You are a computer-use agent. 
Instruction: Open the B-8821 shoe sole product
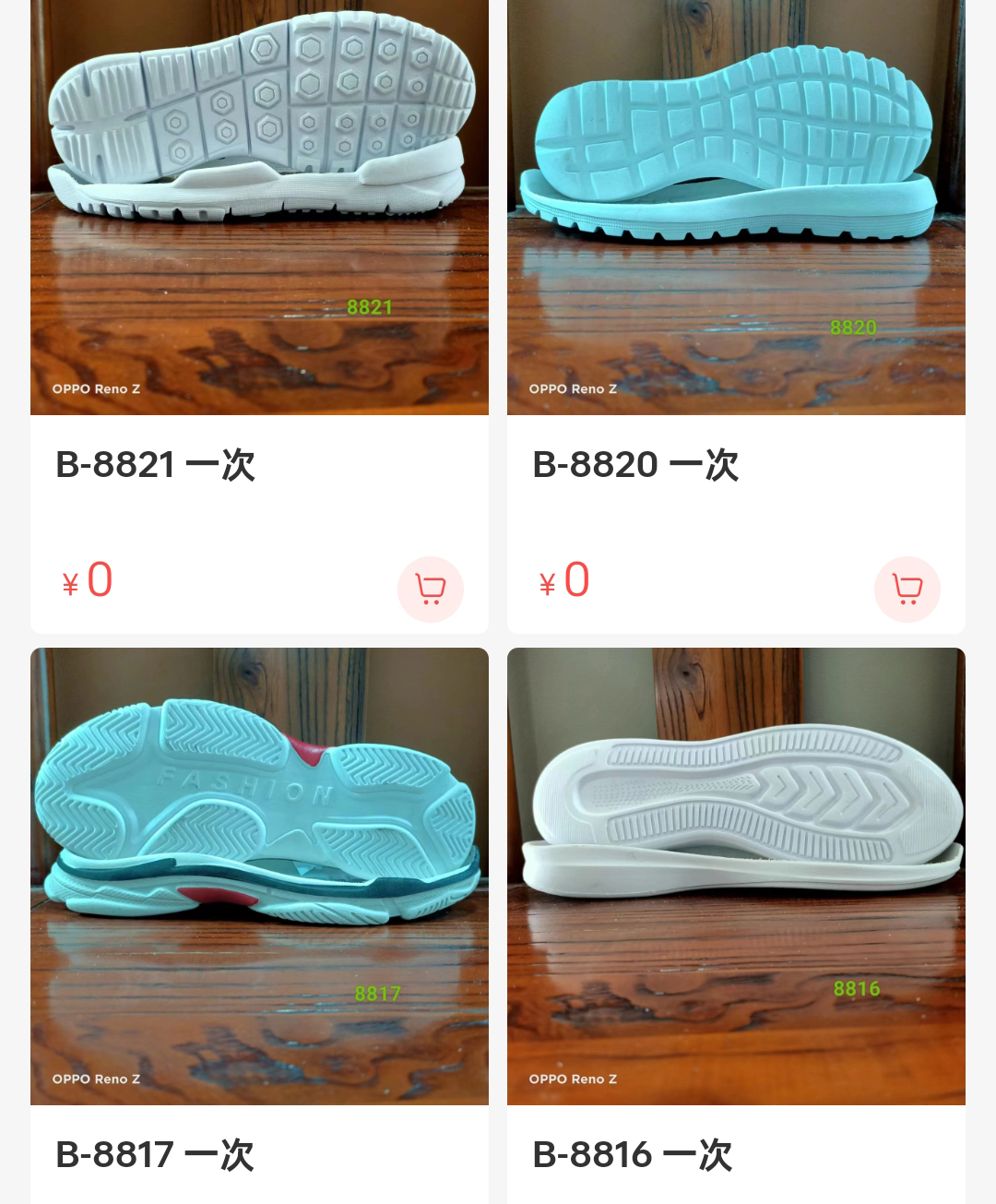pos(259,208)
